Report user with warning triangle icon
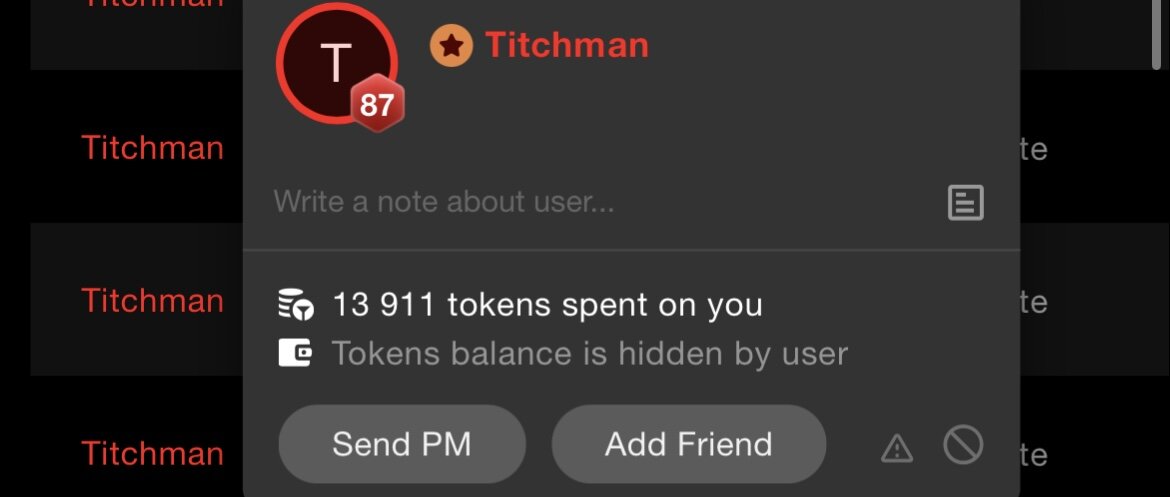Screen dimensions: 1170x497 [x=897, y=450]
